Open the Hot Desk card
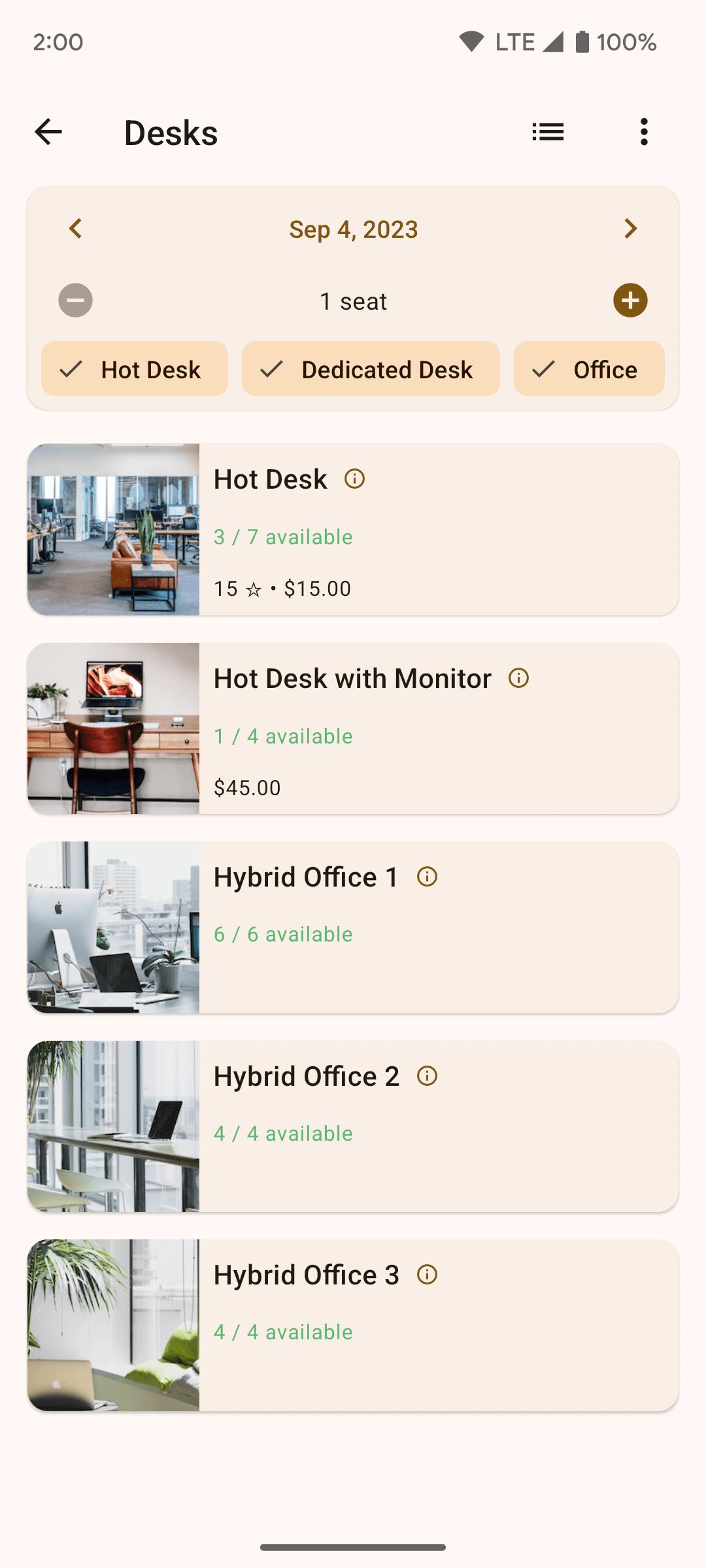This screenshot has width=706, height=1568. coord(353,530)
